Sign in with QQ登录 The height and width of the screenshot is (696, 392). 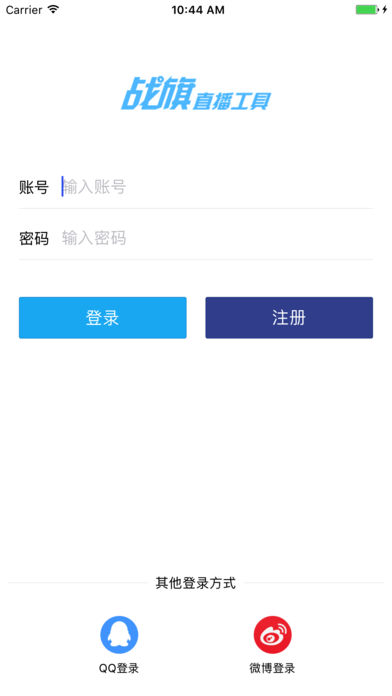[119, 644]
